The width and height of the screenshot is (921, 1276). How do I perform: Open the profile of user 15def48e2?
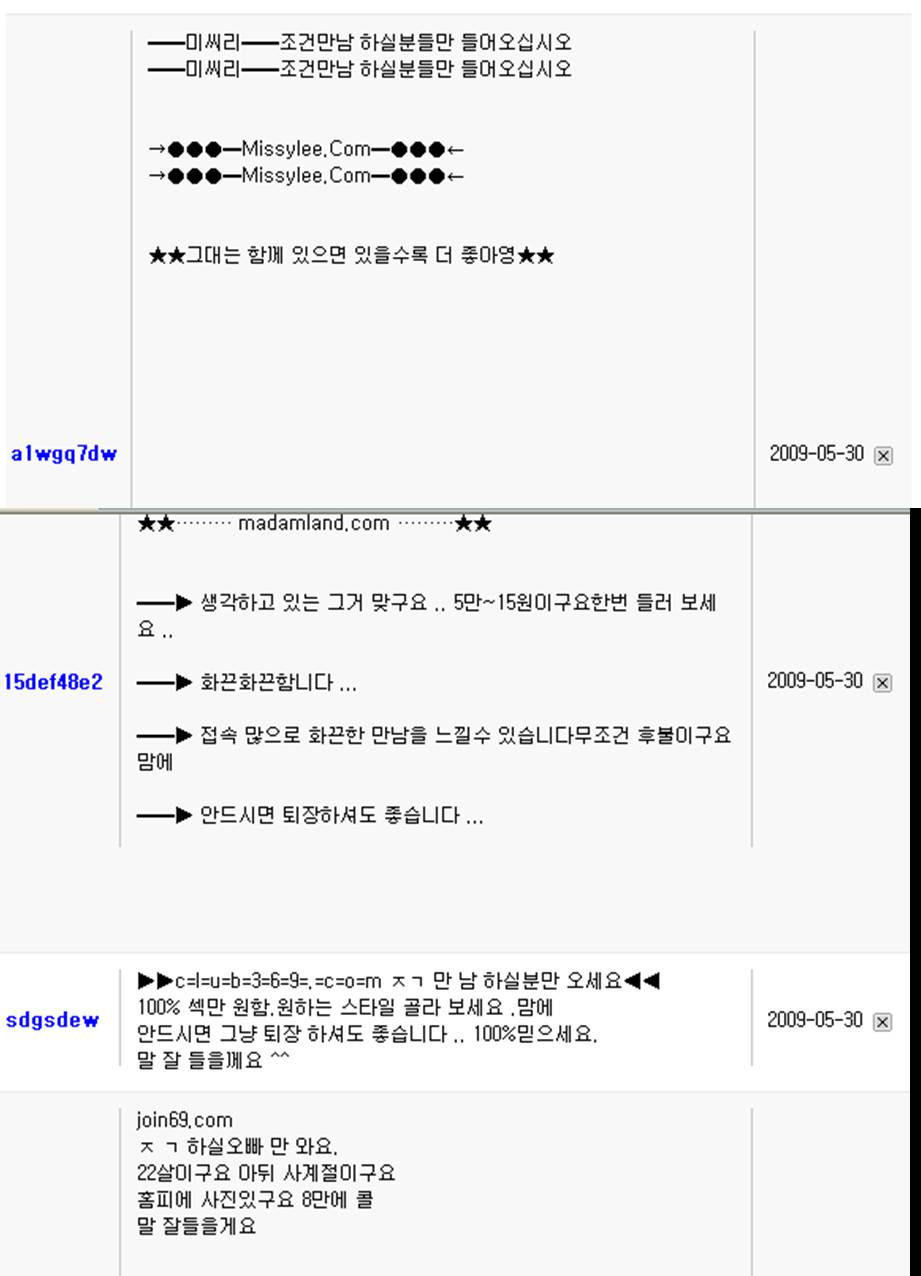[x=53, y=682]
